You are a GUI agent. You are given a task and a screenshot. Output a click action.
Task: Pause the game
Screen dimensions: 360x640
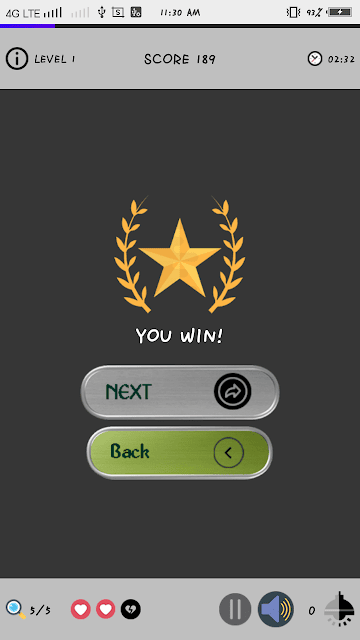pyautogui.click(x=235, y=610)
